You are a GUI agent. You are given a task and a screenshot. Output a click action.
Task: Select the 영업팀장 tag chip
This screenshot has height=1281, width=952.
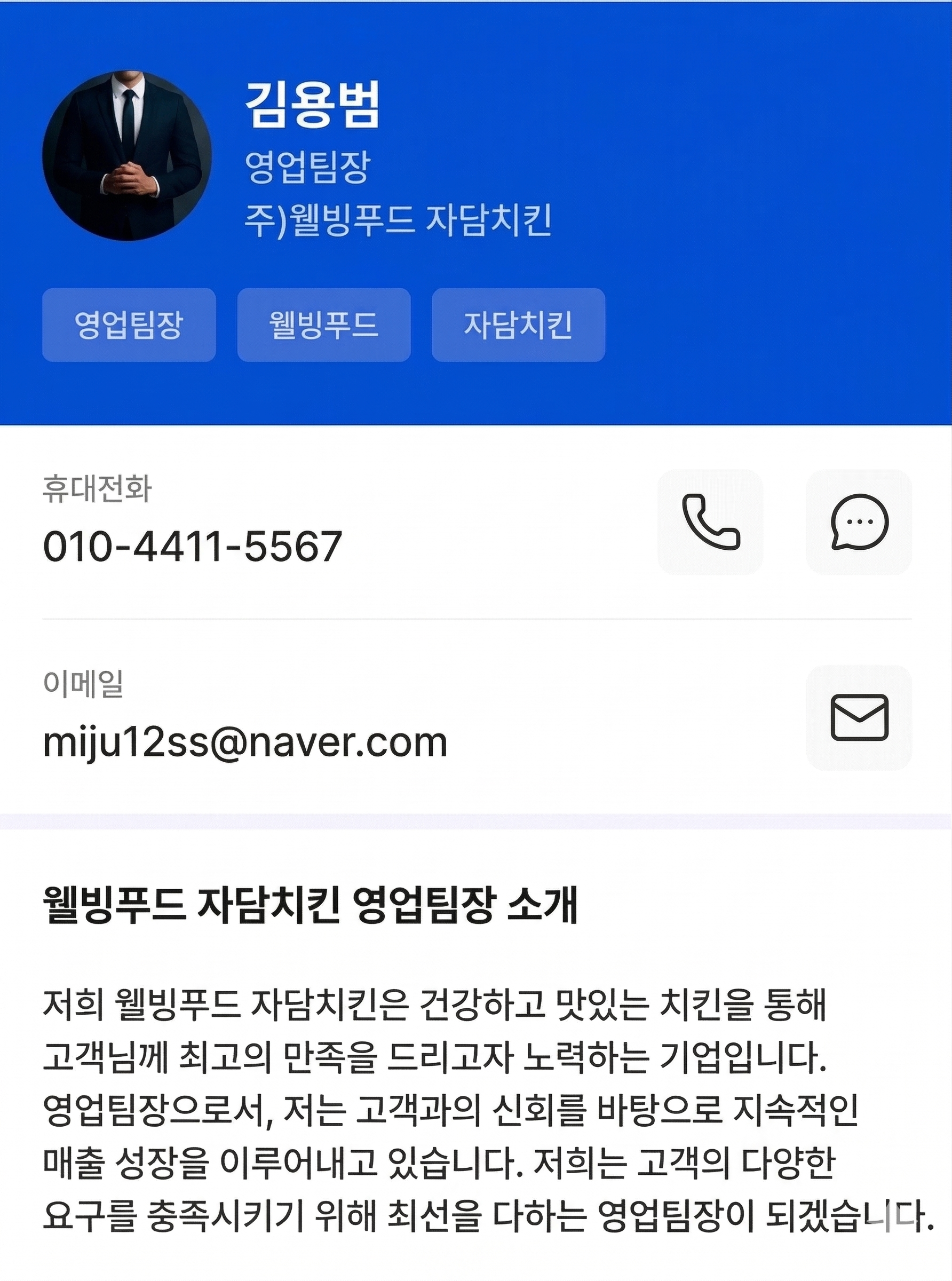[129, 325]
